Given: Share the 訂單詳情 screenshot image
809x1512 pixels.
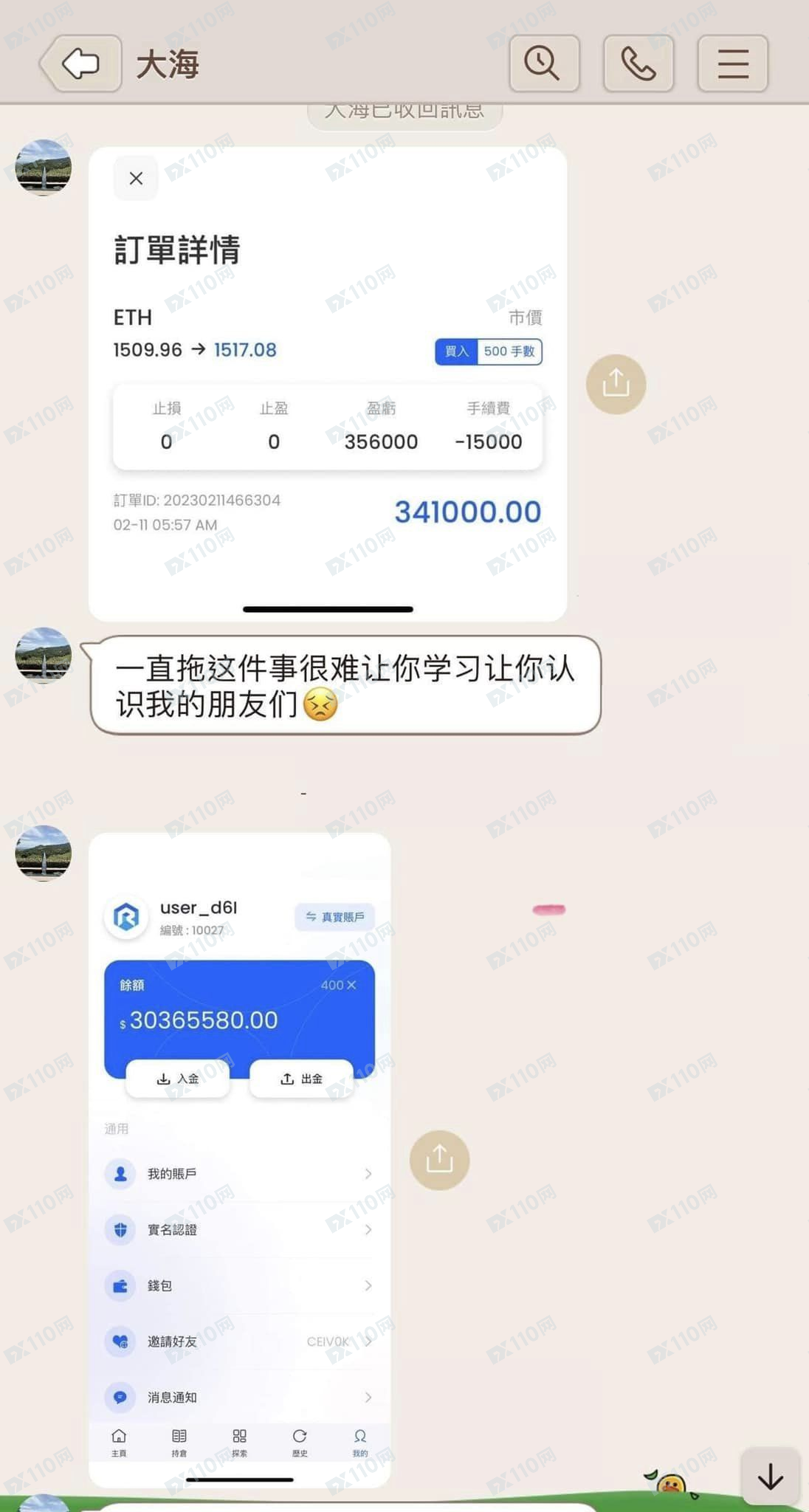Looking at the screenshot, I should coord(616,384).
